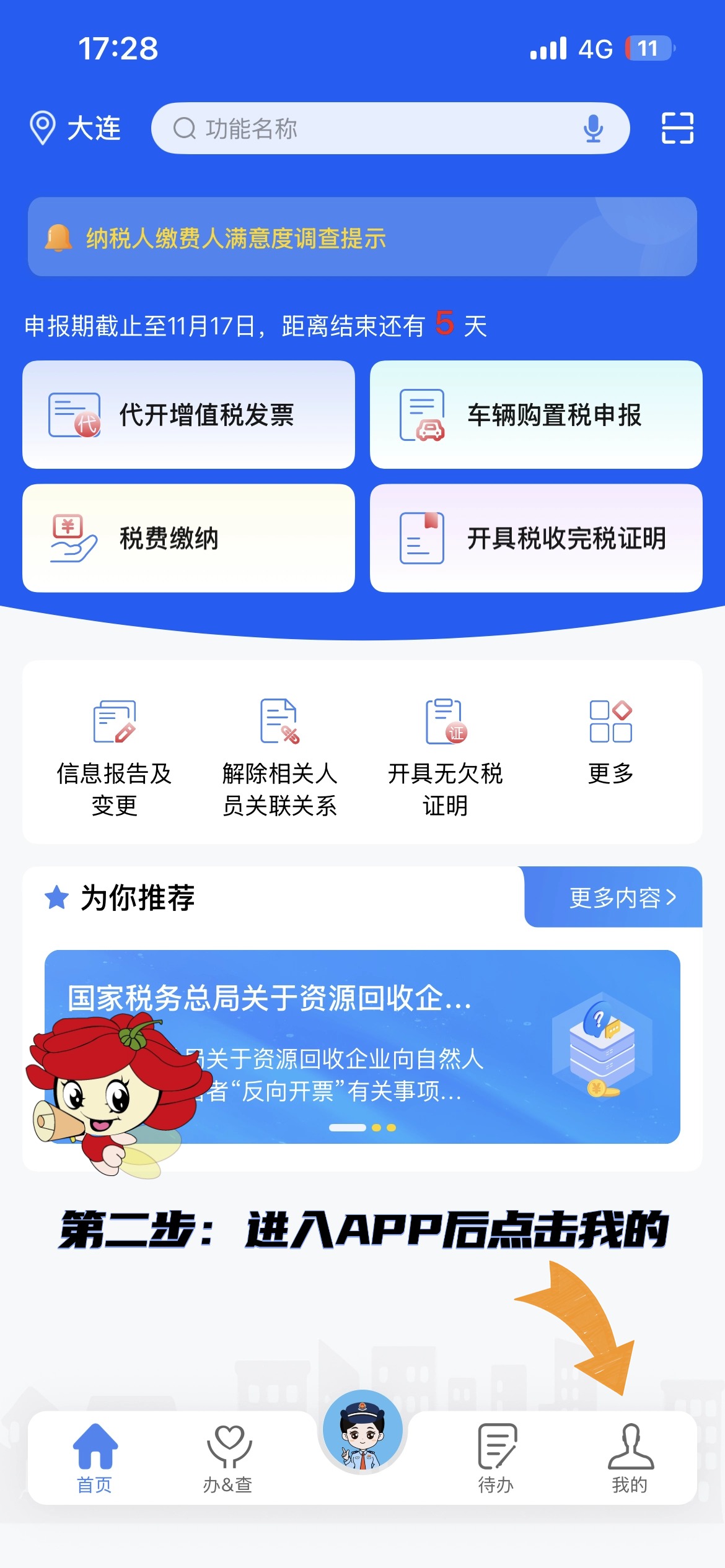Open 开具无欠税证明
The image size is (725, 1568).
click(445, 757)
